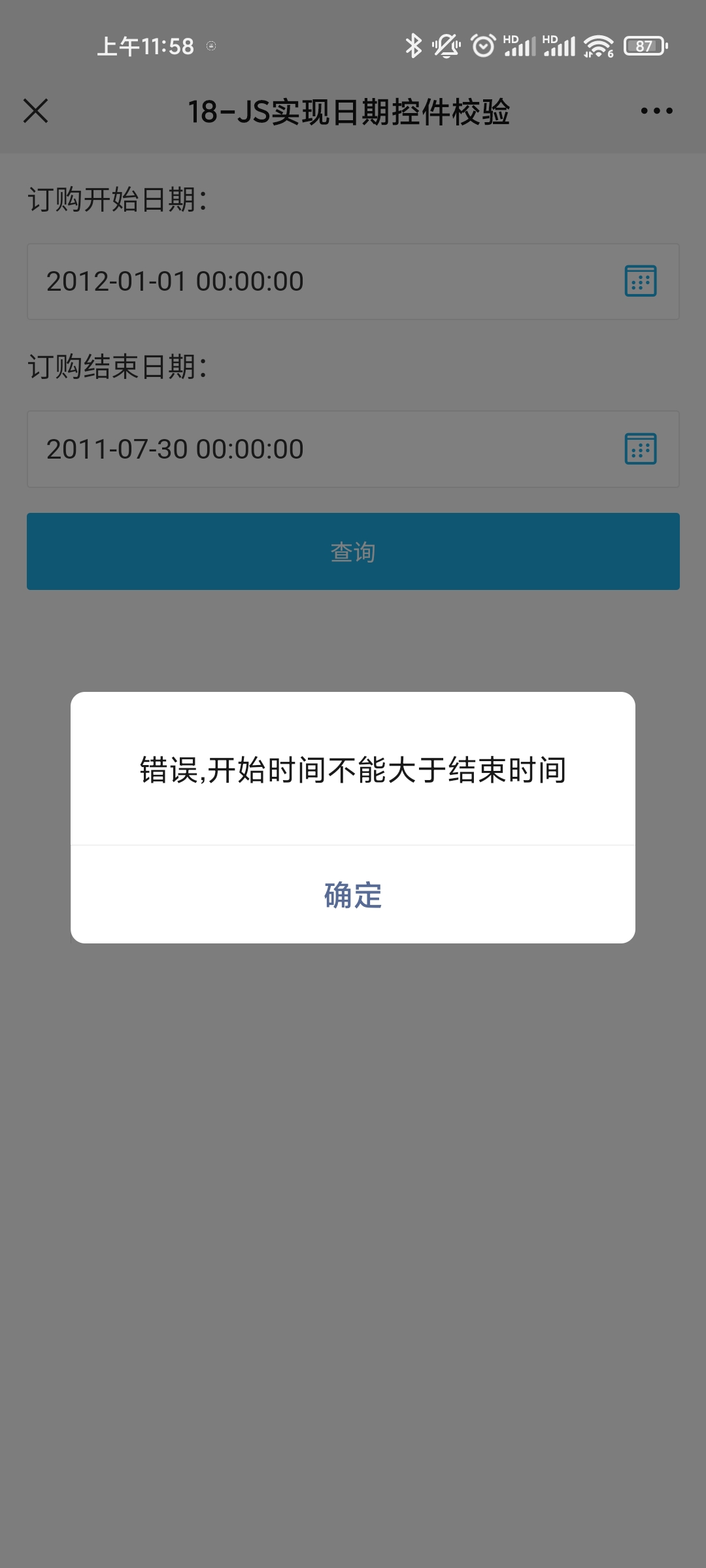Confirm the error dialog with 确定

(x=353, y=895)
